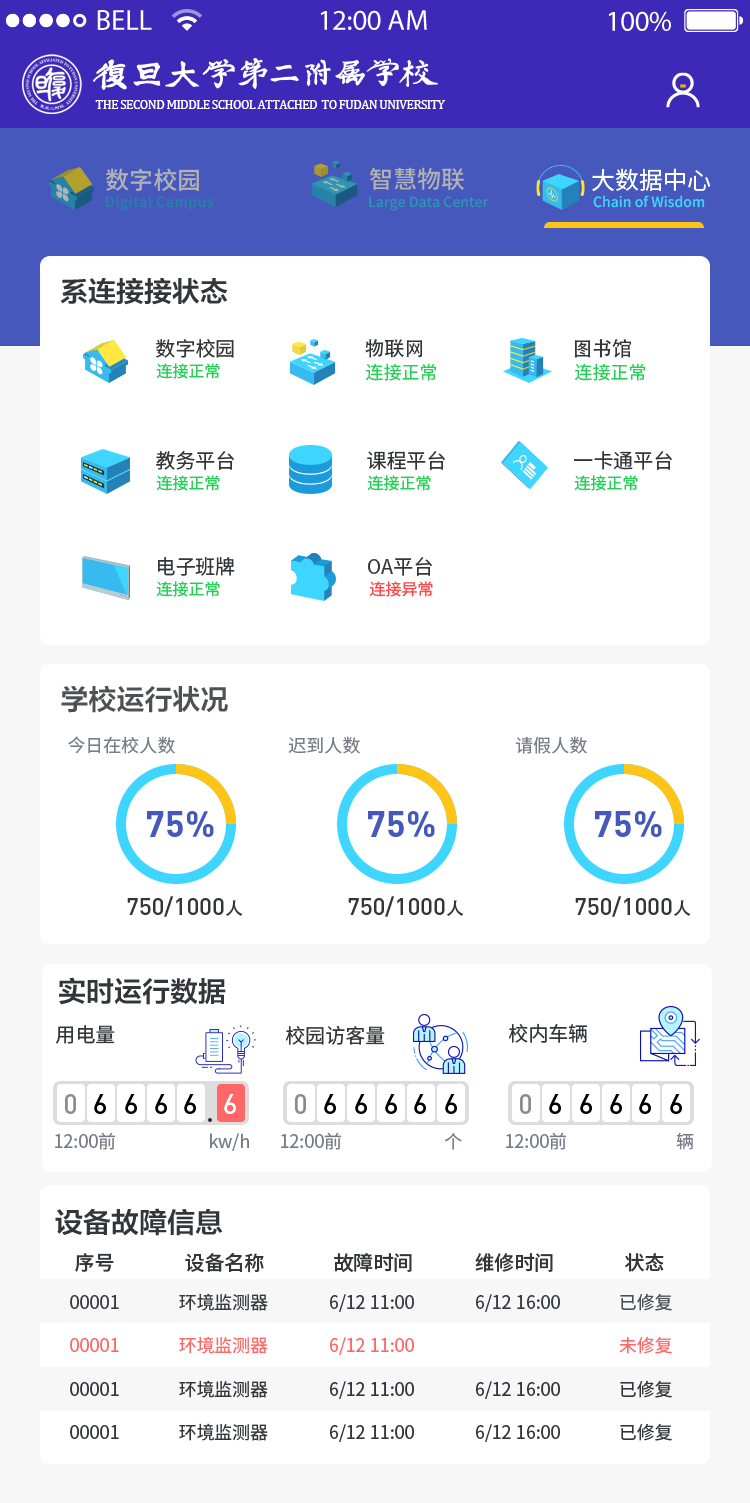This screenshot has width=750, height=1503.
Task: Open the 物联网 connection item
Action: pos(366,360)
